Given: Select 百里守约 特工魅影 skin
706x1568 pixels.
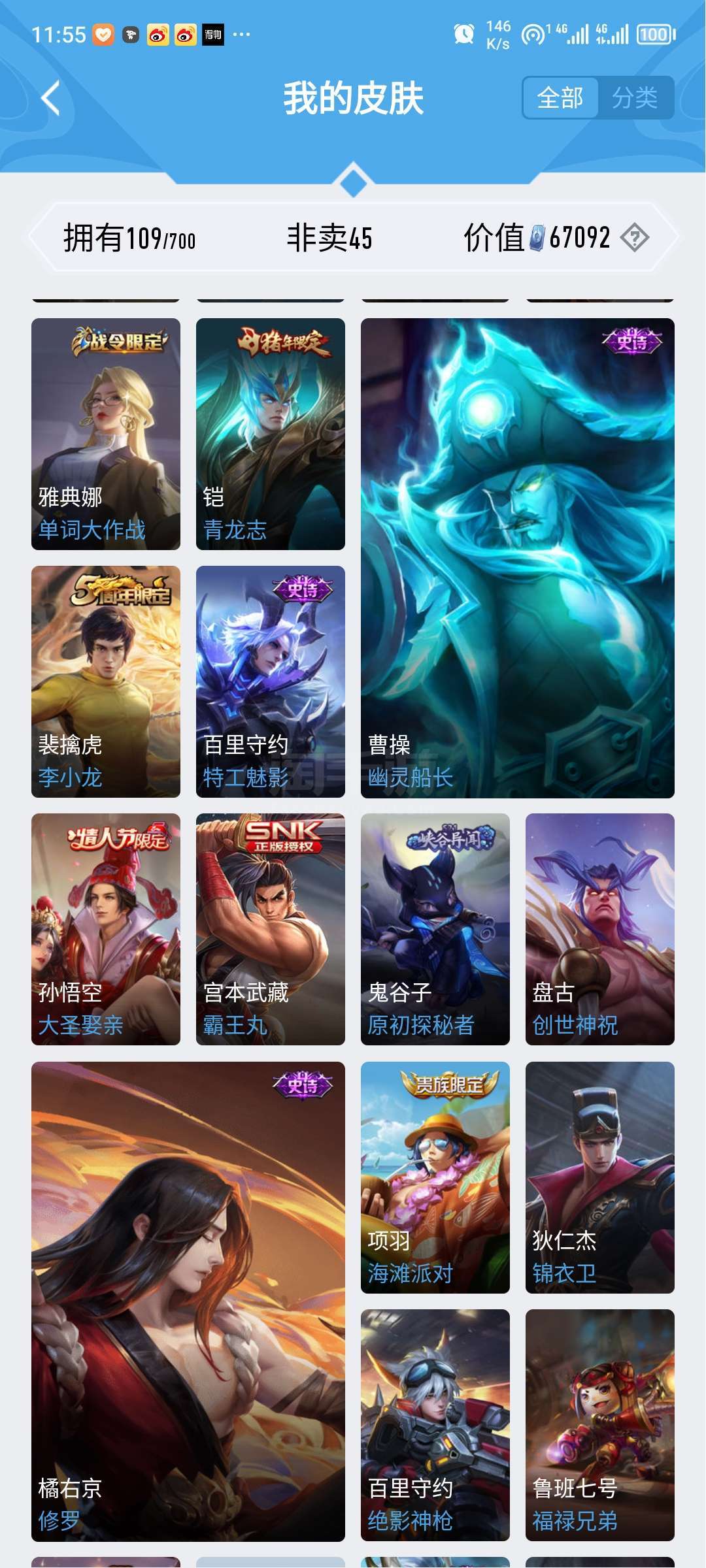Looking at the screenshot, I should coord(271,681).
